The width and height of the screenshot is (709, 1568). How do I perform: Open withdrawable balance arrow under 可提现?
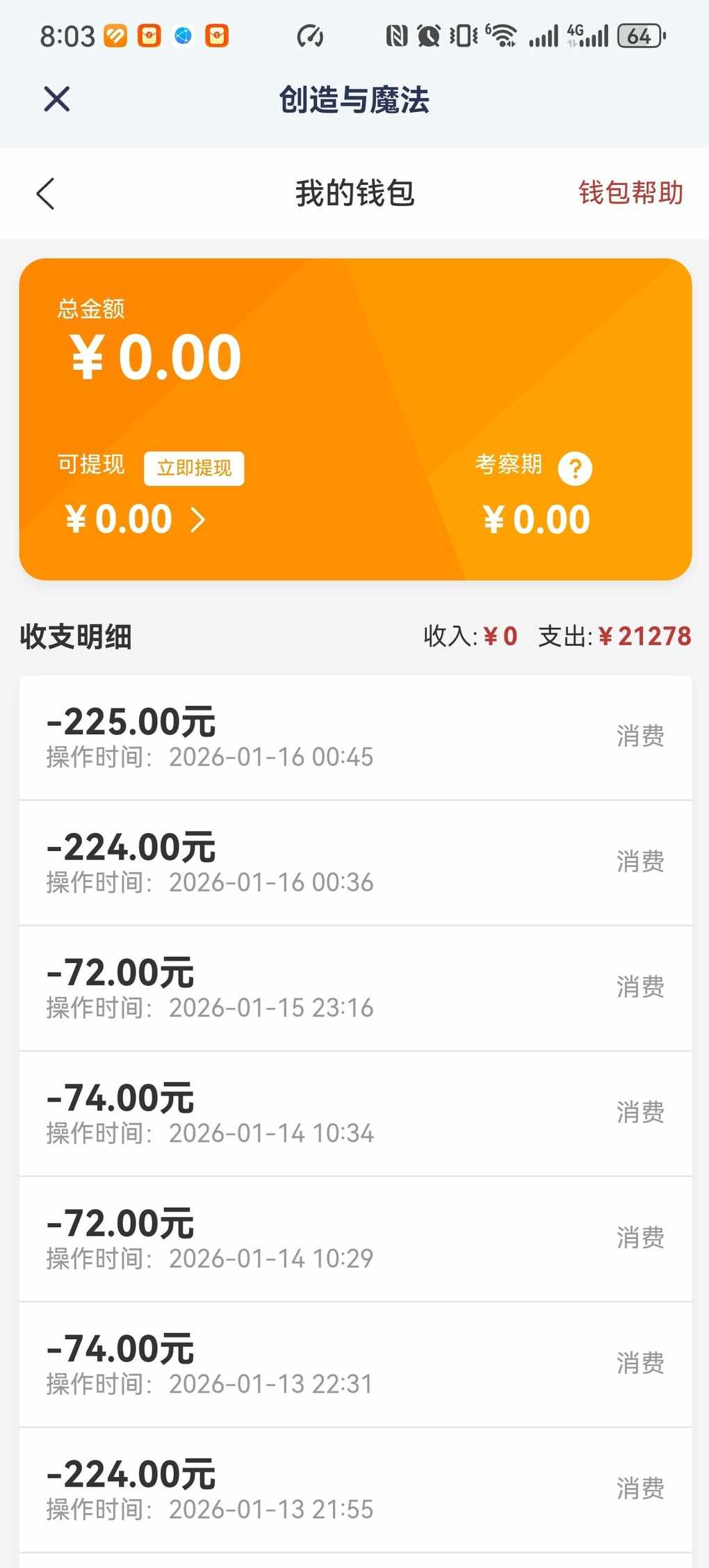pos(198,519)
